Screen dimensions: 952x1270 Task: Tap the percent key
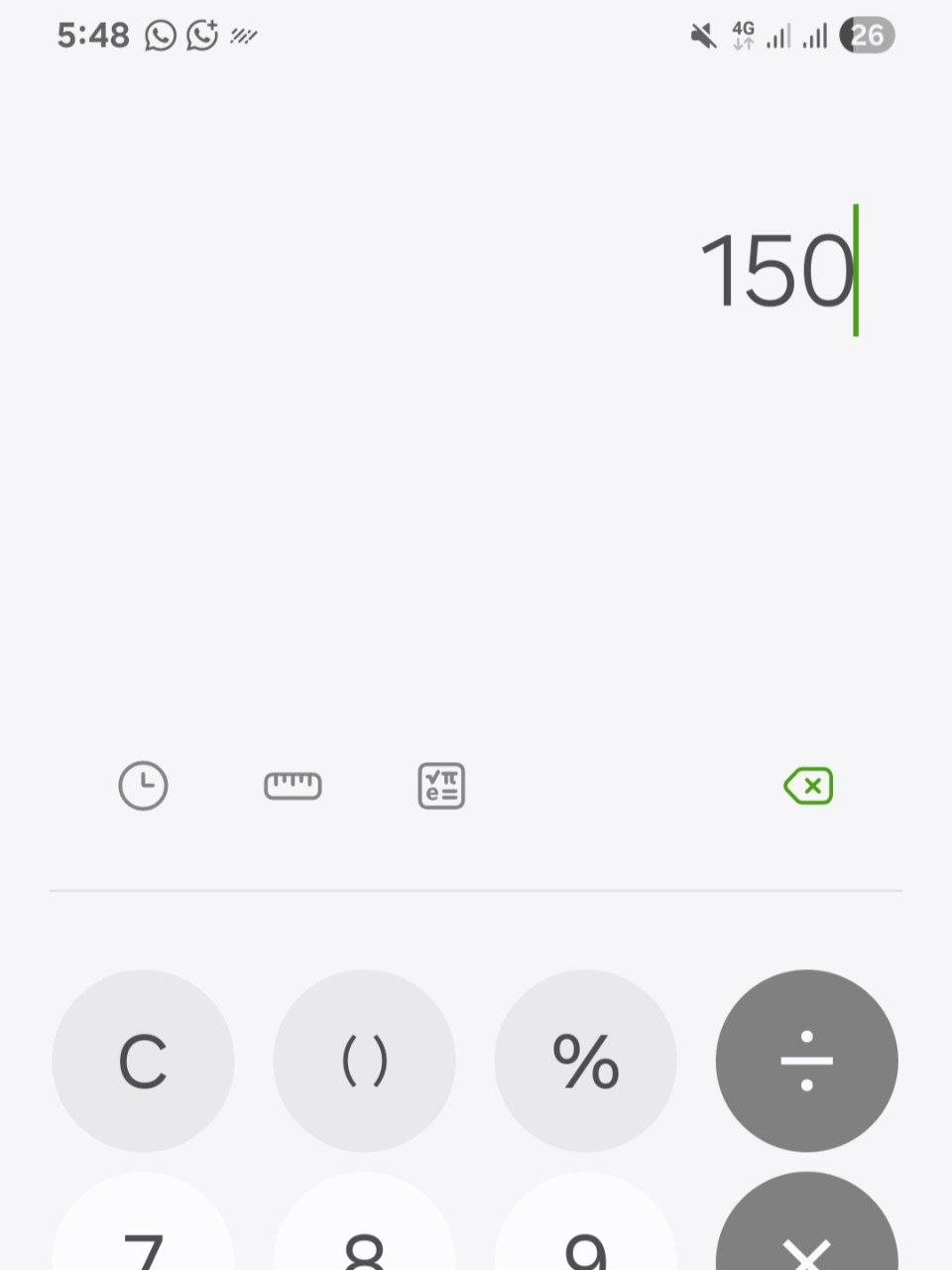pyautogui.click(x=585, y=1061)
